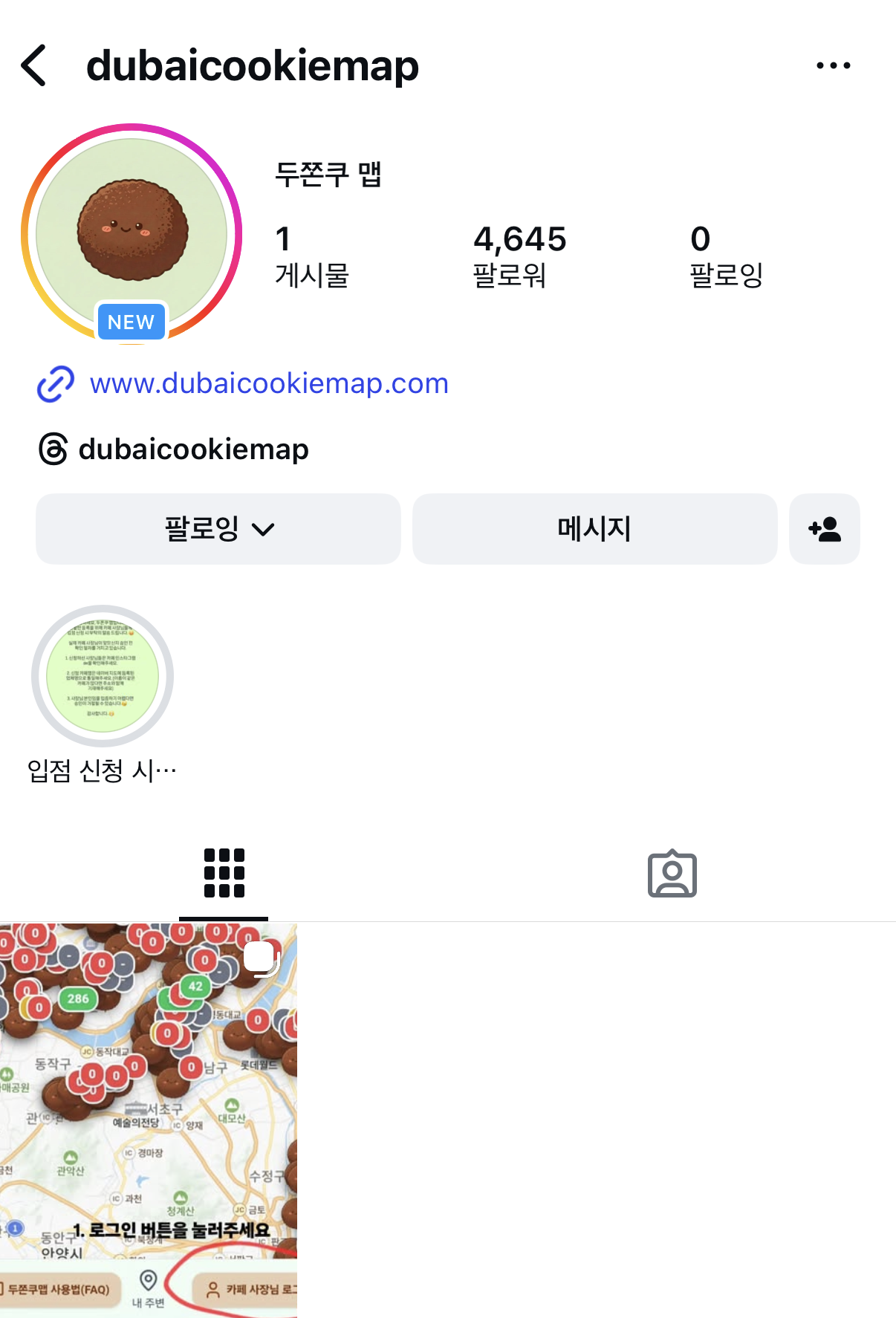
Task: Toggle follow status via 팔로잉 button
Action: click(x=218, y=528)
